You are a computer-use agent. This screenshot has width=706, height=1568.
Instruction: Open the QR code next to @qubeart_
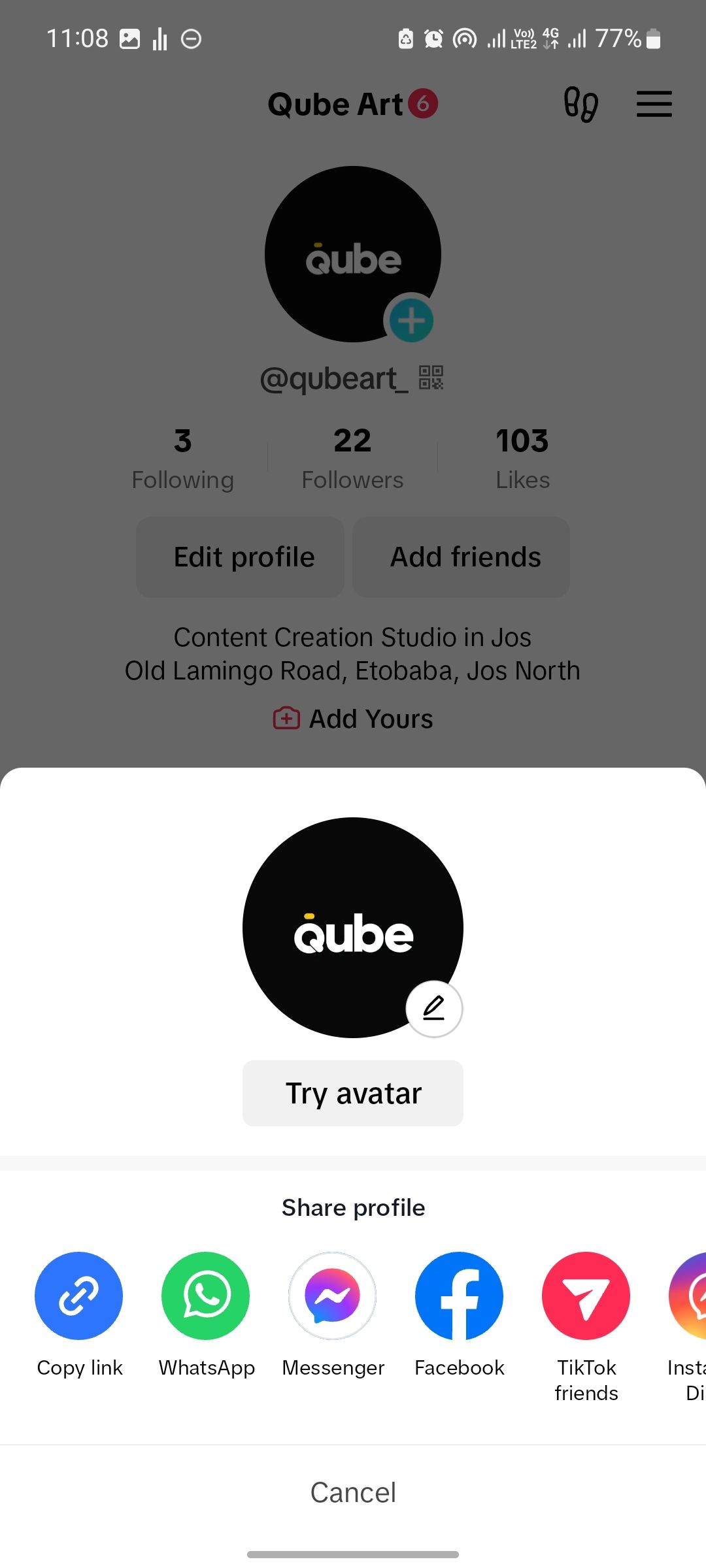(431, 378)
